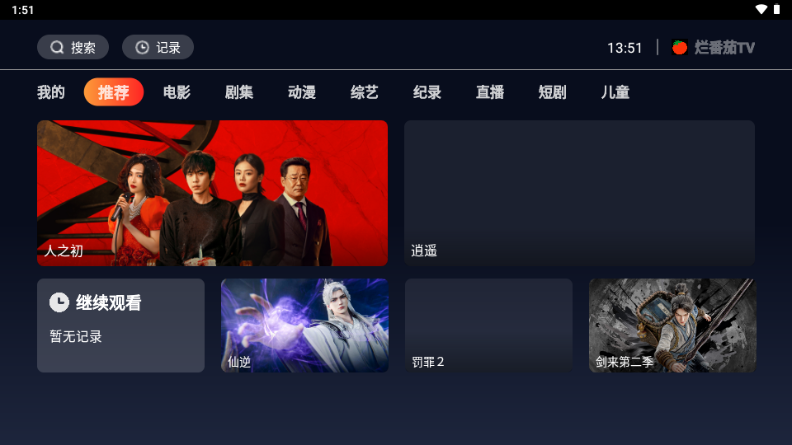This screenshot has height=445, width=792.
Task: Select the 推荐 tab
Action: 114,93
